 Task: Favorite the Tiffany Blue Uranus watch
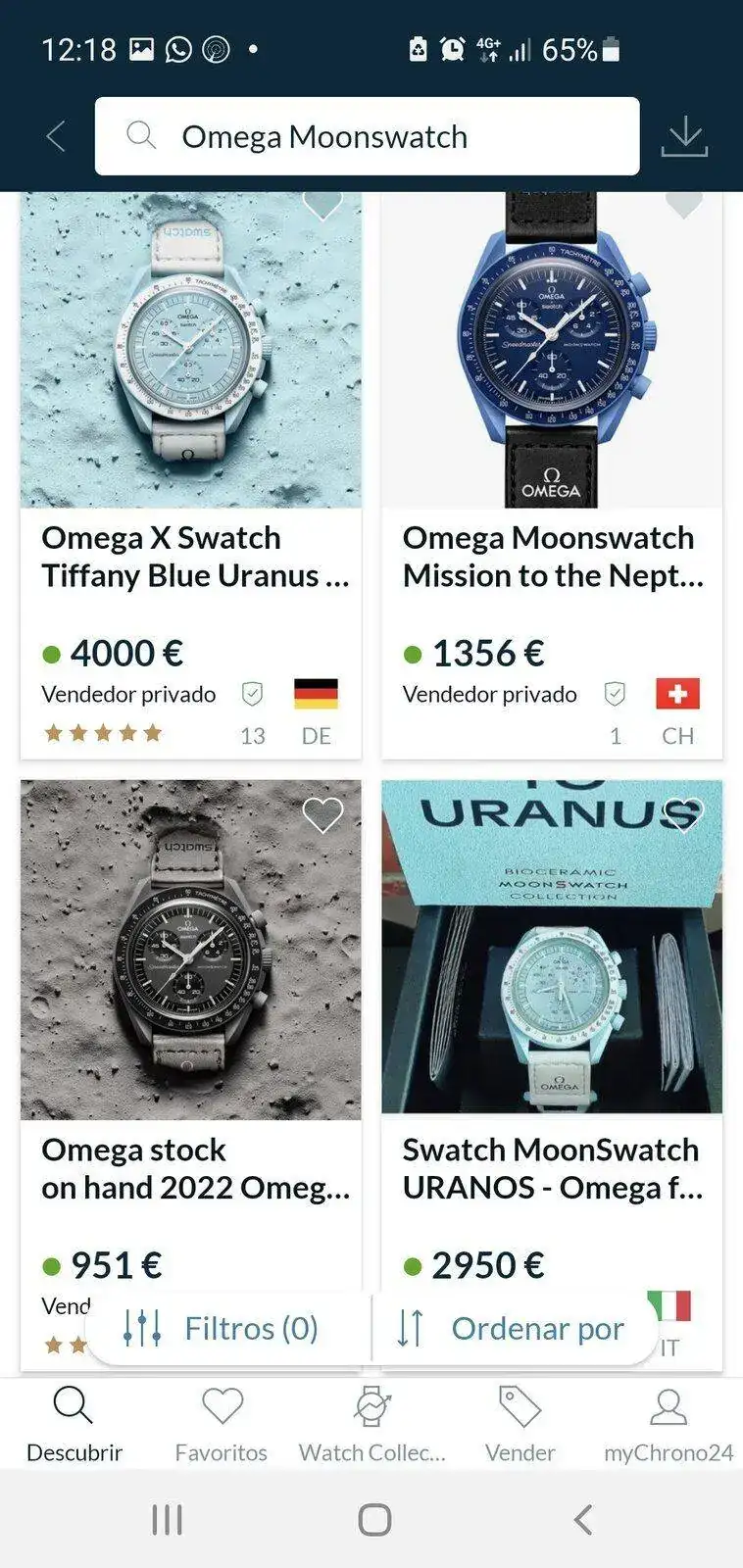322,204
